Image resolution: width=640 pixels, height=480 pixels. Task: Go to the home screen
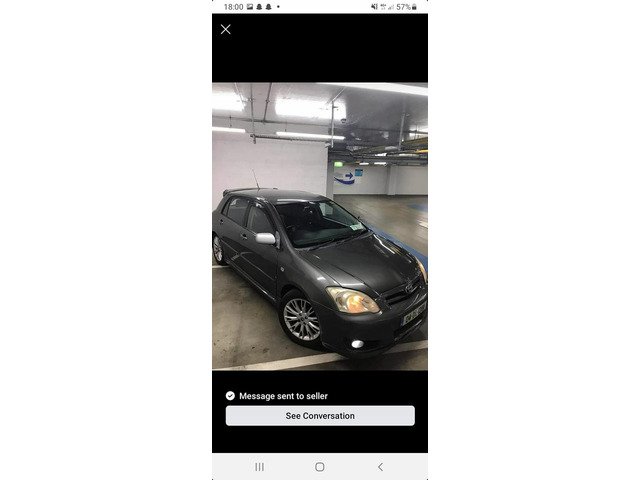tap(320, 467)
